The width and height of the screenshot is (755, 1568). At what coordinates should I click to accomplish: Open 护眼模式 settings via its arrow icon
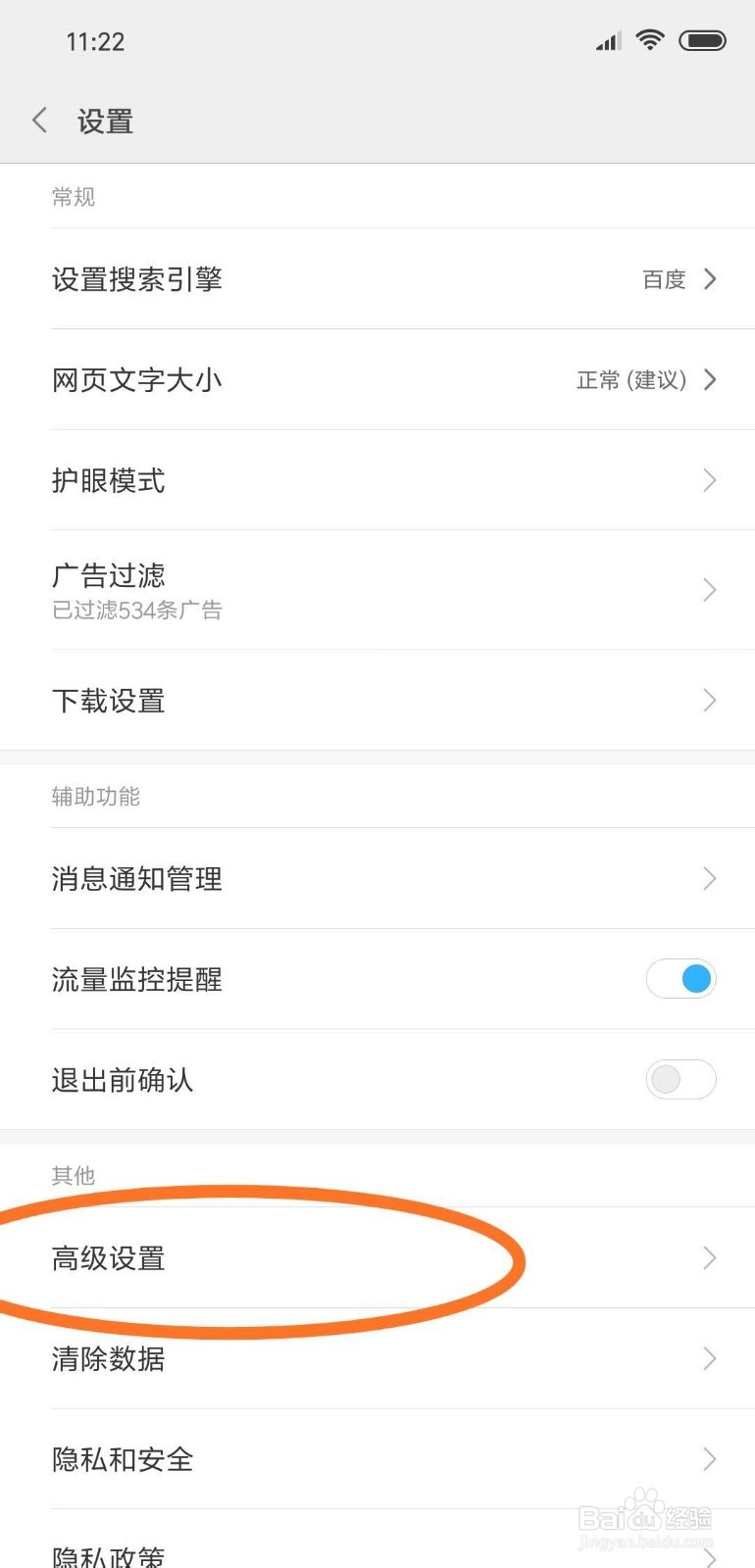(710, 480)
